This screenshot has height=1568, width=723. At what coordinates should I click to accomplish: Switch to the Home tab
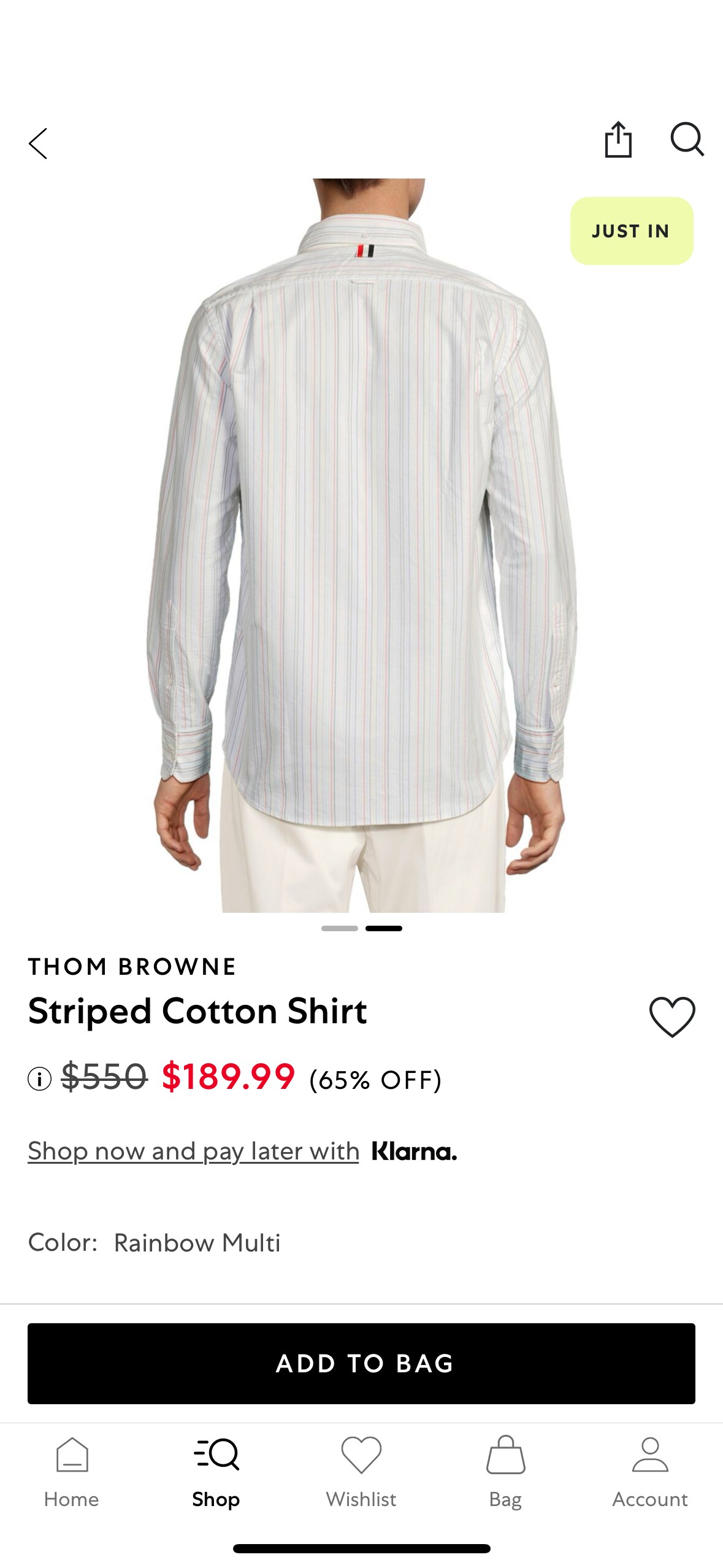coord(72,1472)
